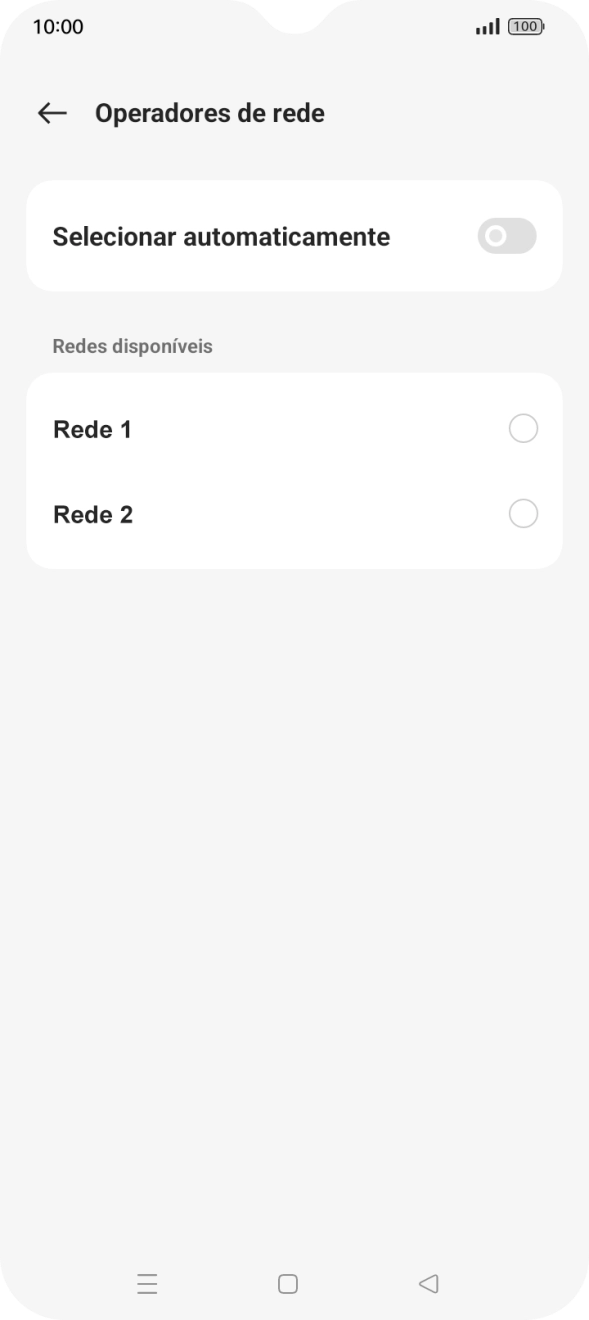
Task: Open recent apps from navigation bar
Action: click(x=147, y=1284)
